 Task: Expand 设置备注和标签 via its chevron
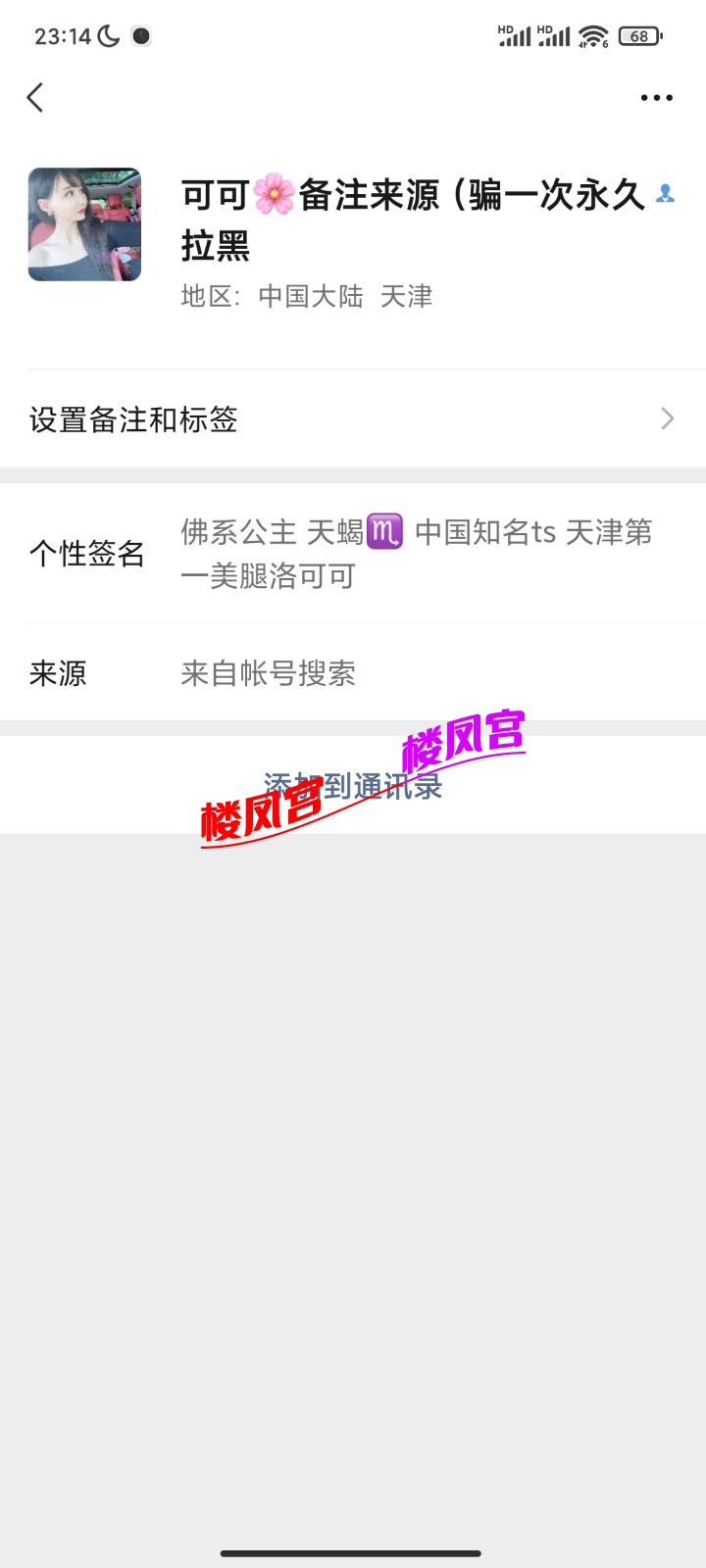pyautogui.click(x=665, y=418)
